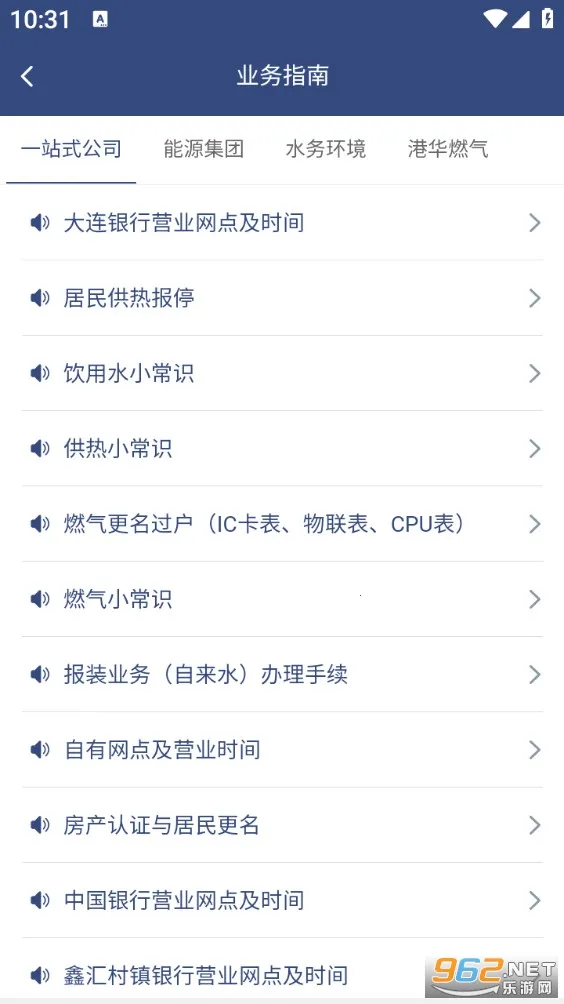Open 饮用水小常识

click(x=282, y=373)
